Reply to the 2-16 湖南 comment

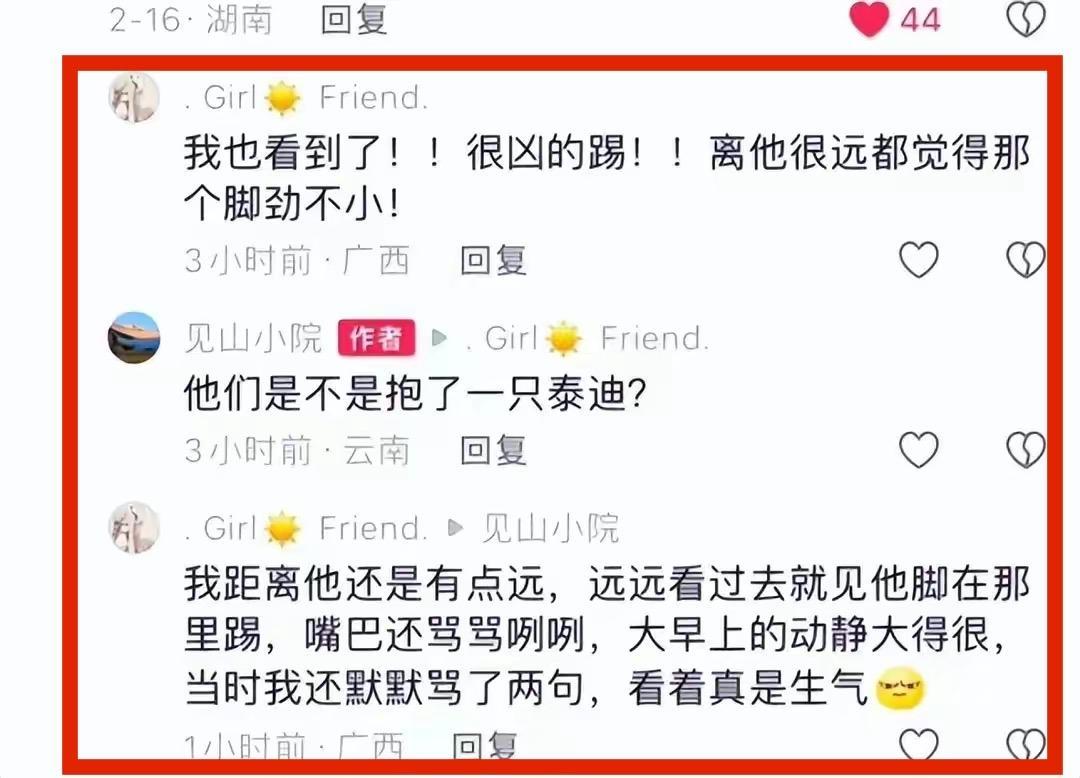click(x=353, y=19)
